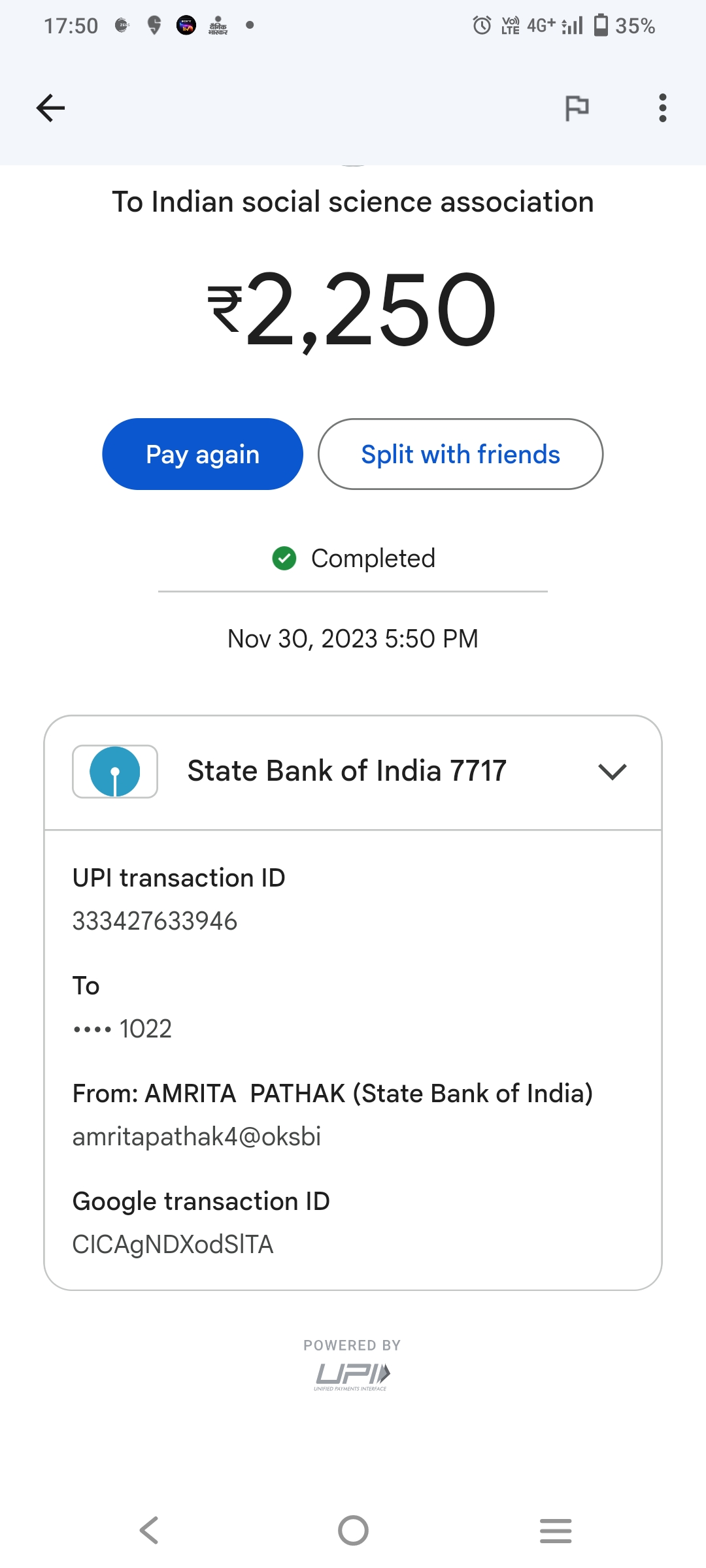Select Split with friends
This screenshot has height=1568, width=706.
460,454
